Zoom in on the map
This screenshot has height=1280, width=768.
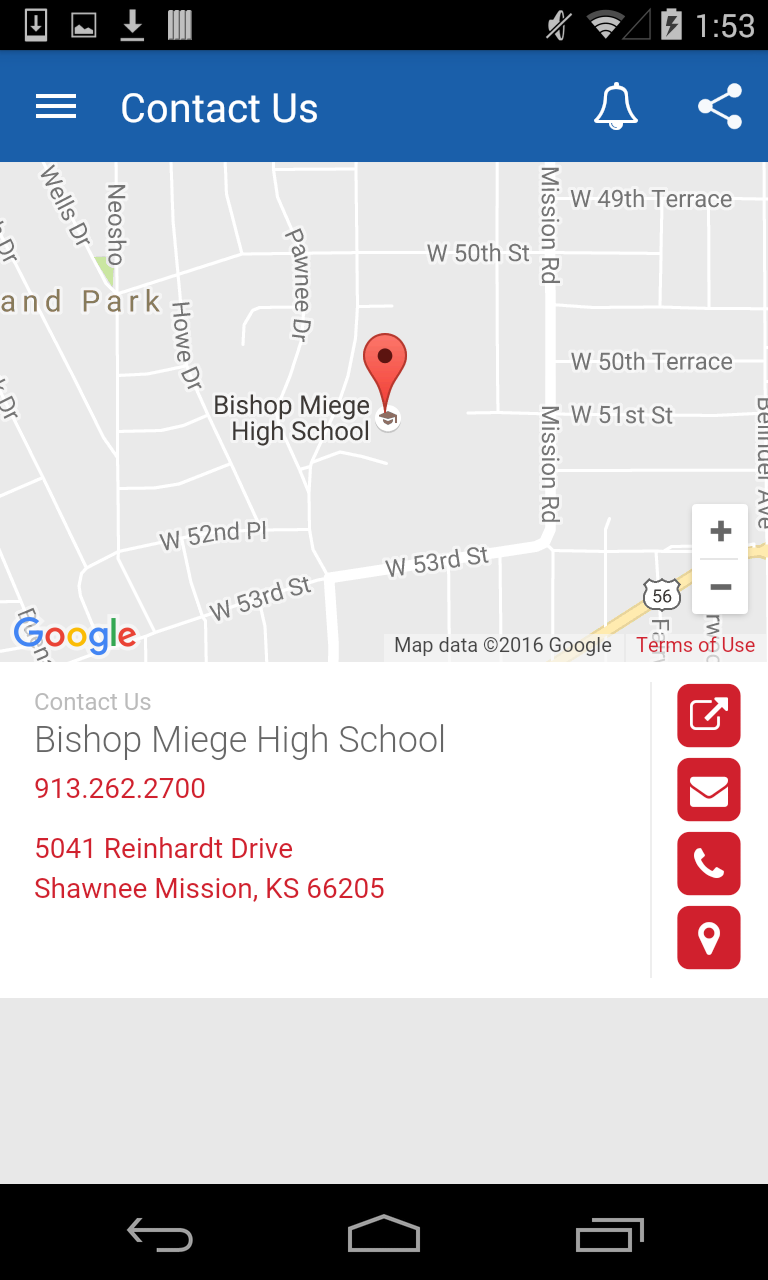720,531
